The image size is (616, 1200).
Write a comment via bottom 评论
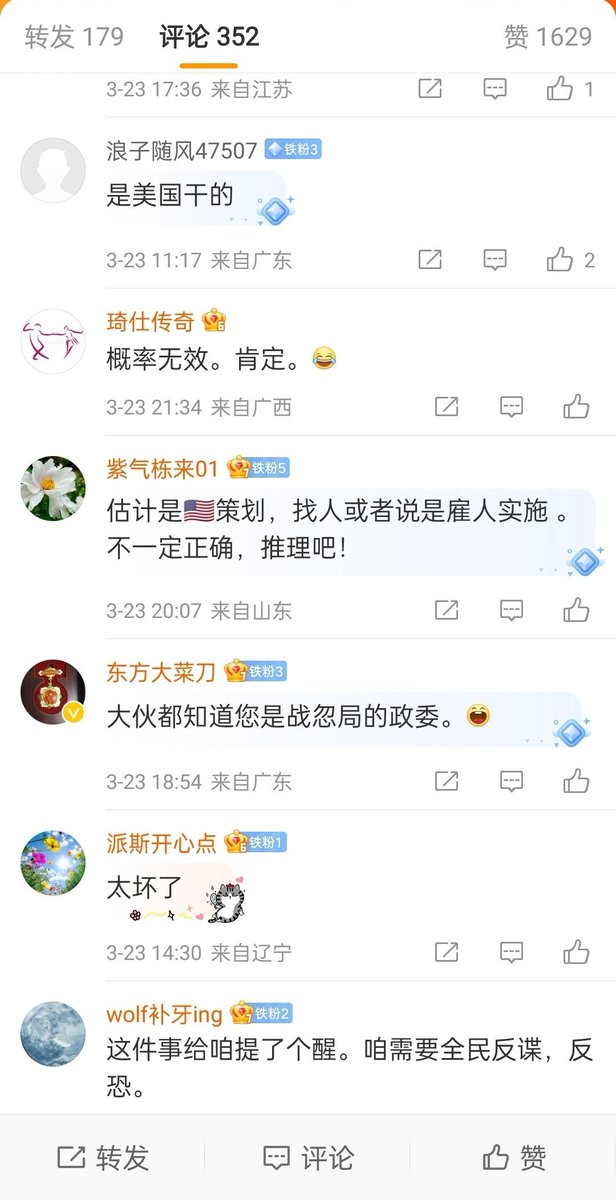point(308,1158)
